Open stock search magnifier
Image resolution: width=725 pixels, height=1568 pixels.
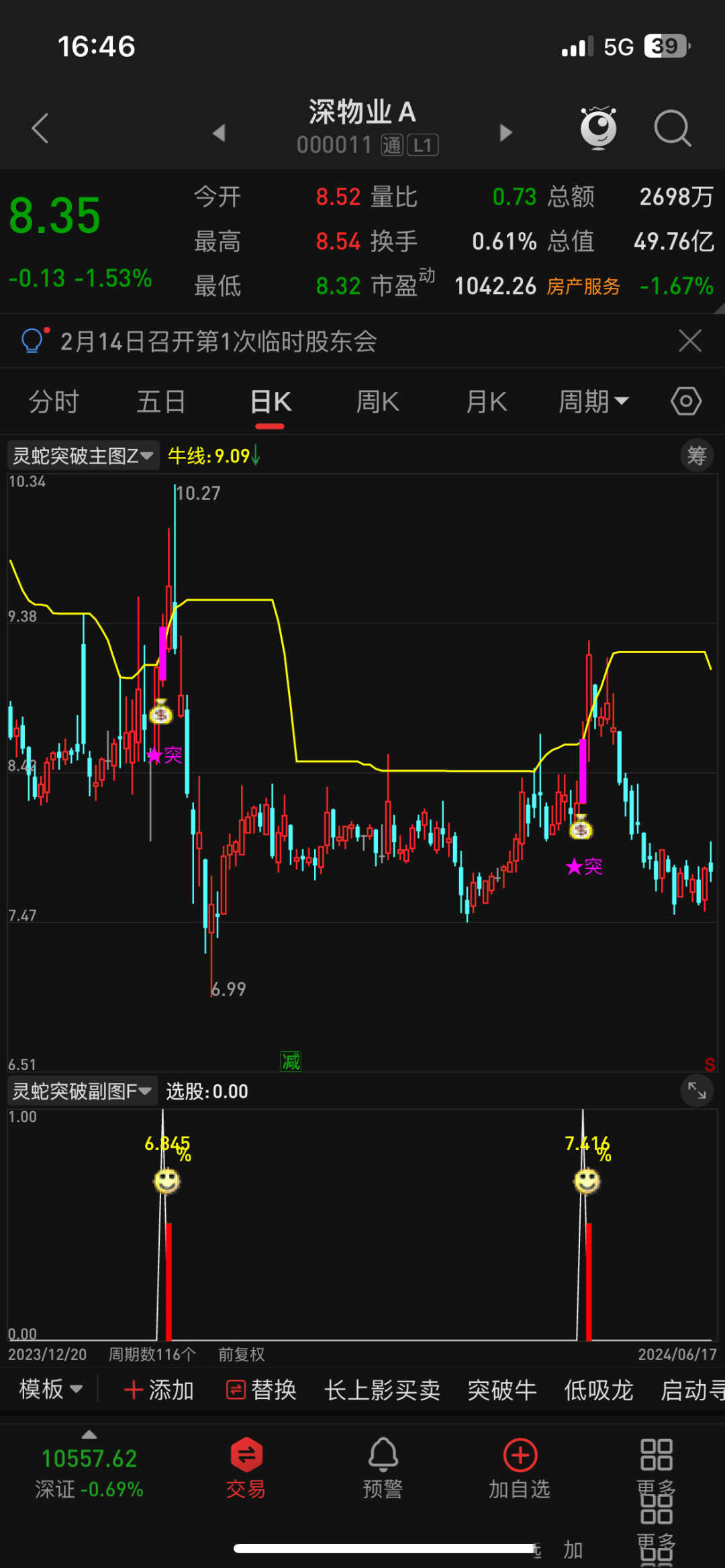pyautogui.click(x=672, y=127)
